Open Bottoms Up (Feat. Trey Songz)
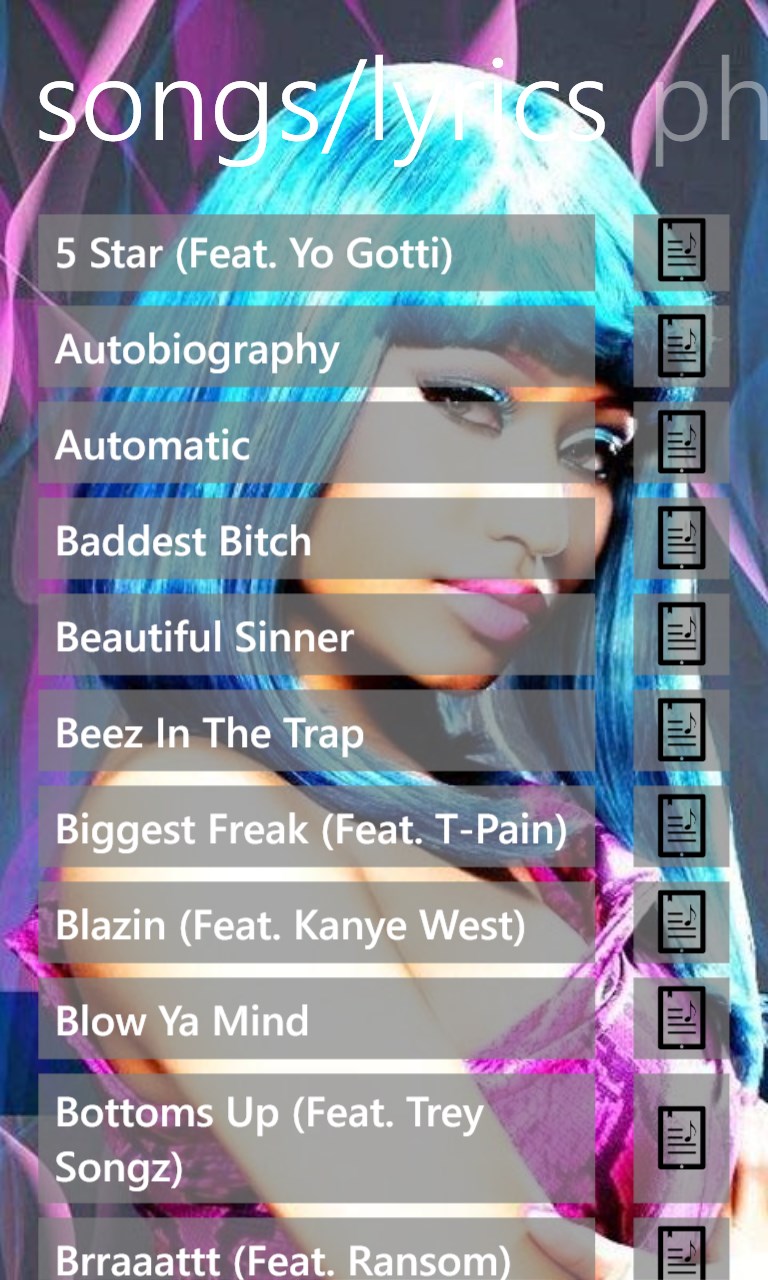 coord(316,1139)
